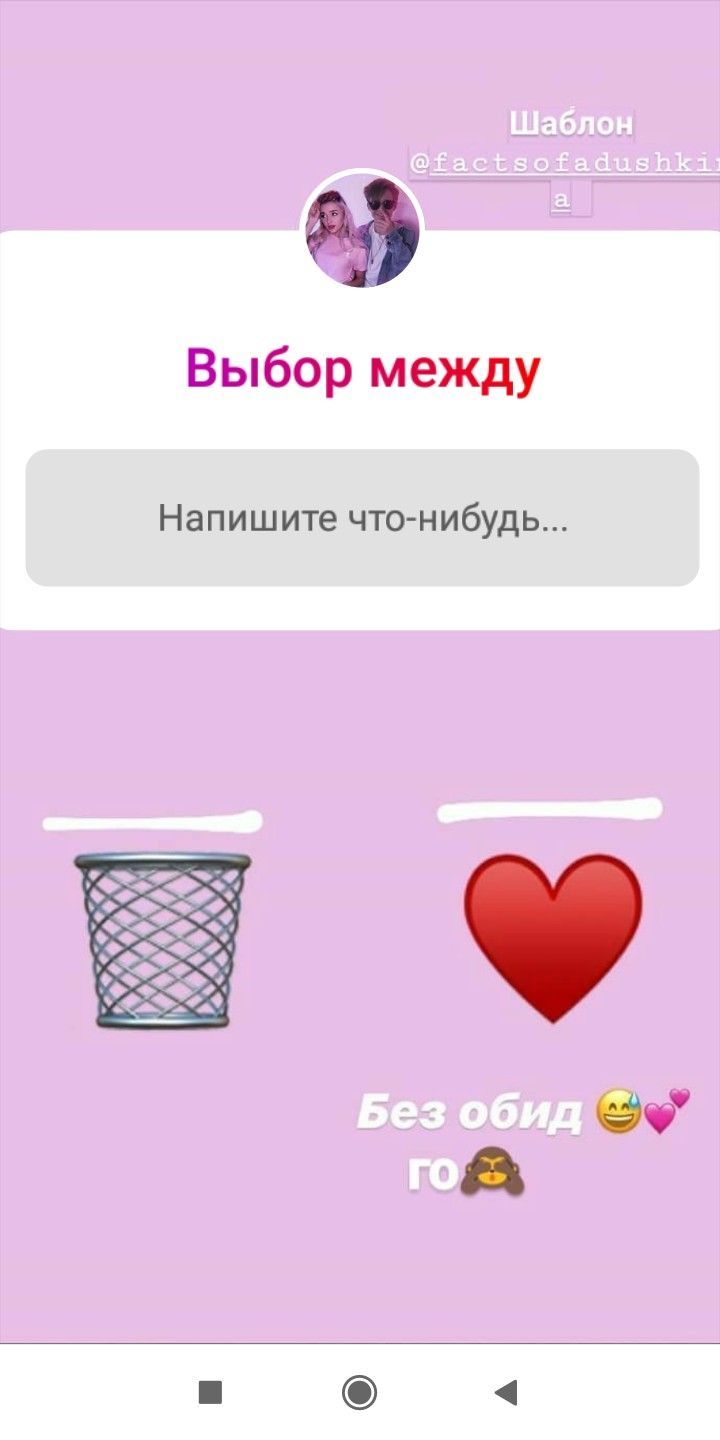Screen dimensions: 720x1440
Task: Tap the 'Напишите что-нибудь...' answer field
Action: (x=362, y=518)
